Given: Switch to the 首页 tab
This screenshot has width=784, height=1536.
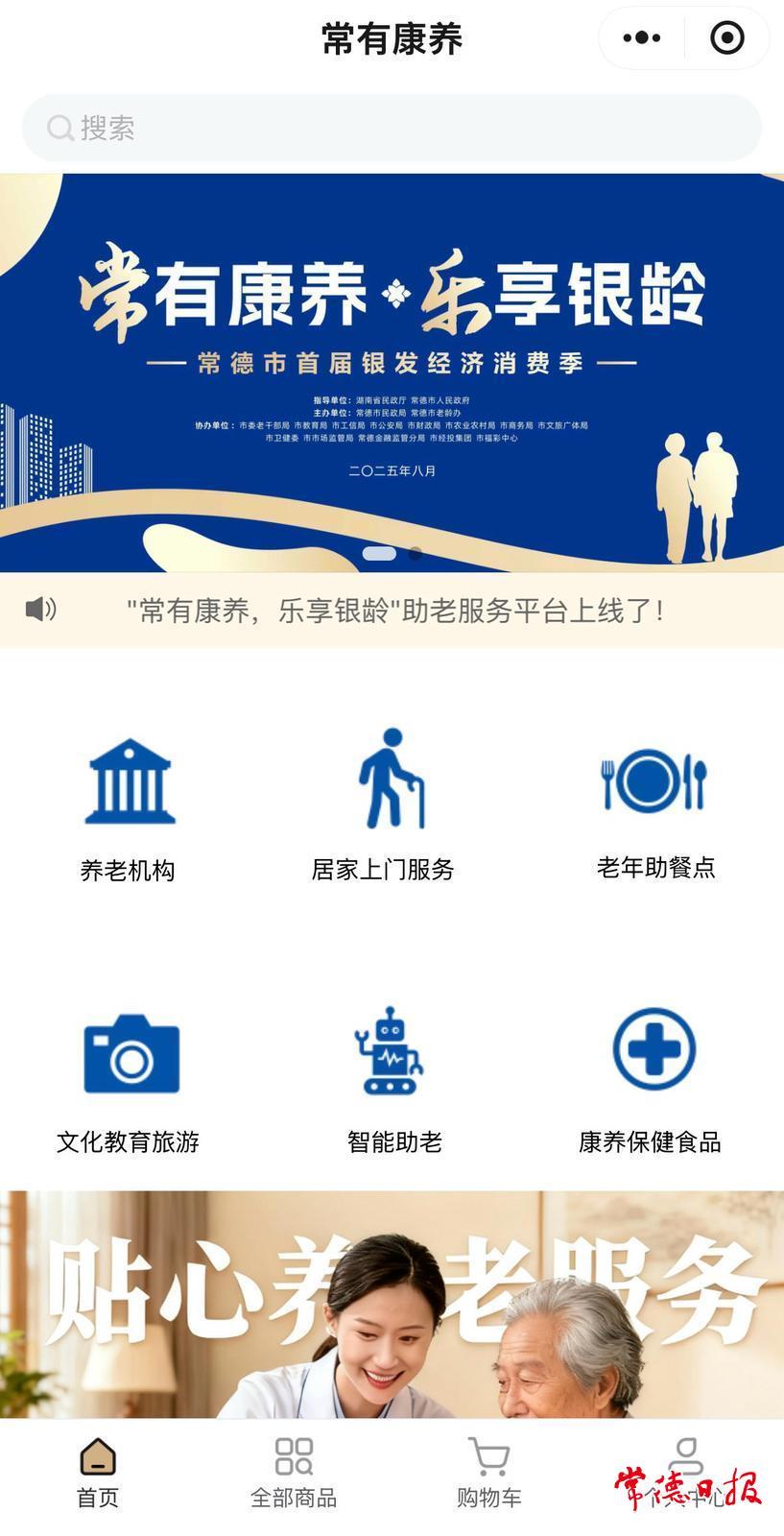Looking at the screenshot, I should 98,1474.
